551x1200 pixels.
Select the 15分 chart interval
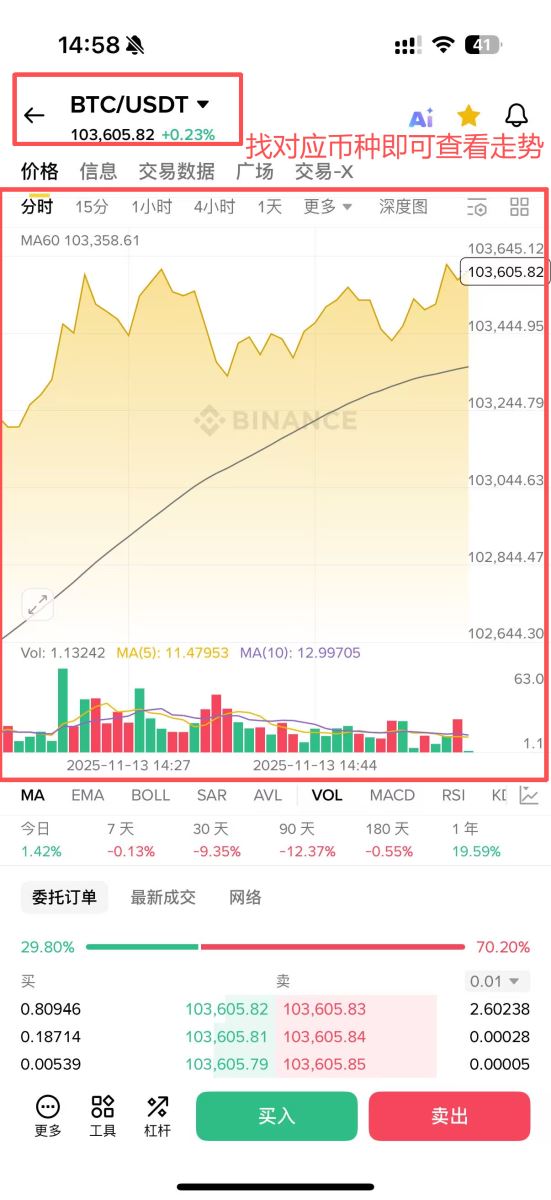pyautogui.click(x=92, y=207)
